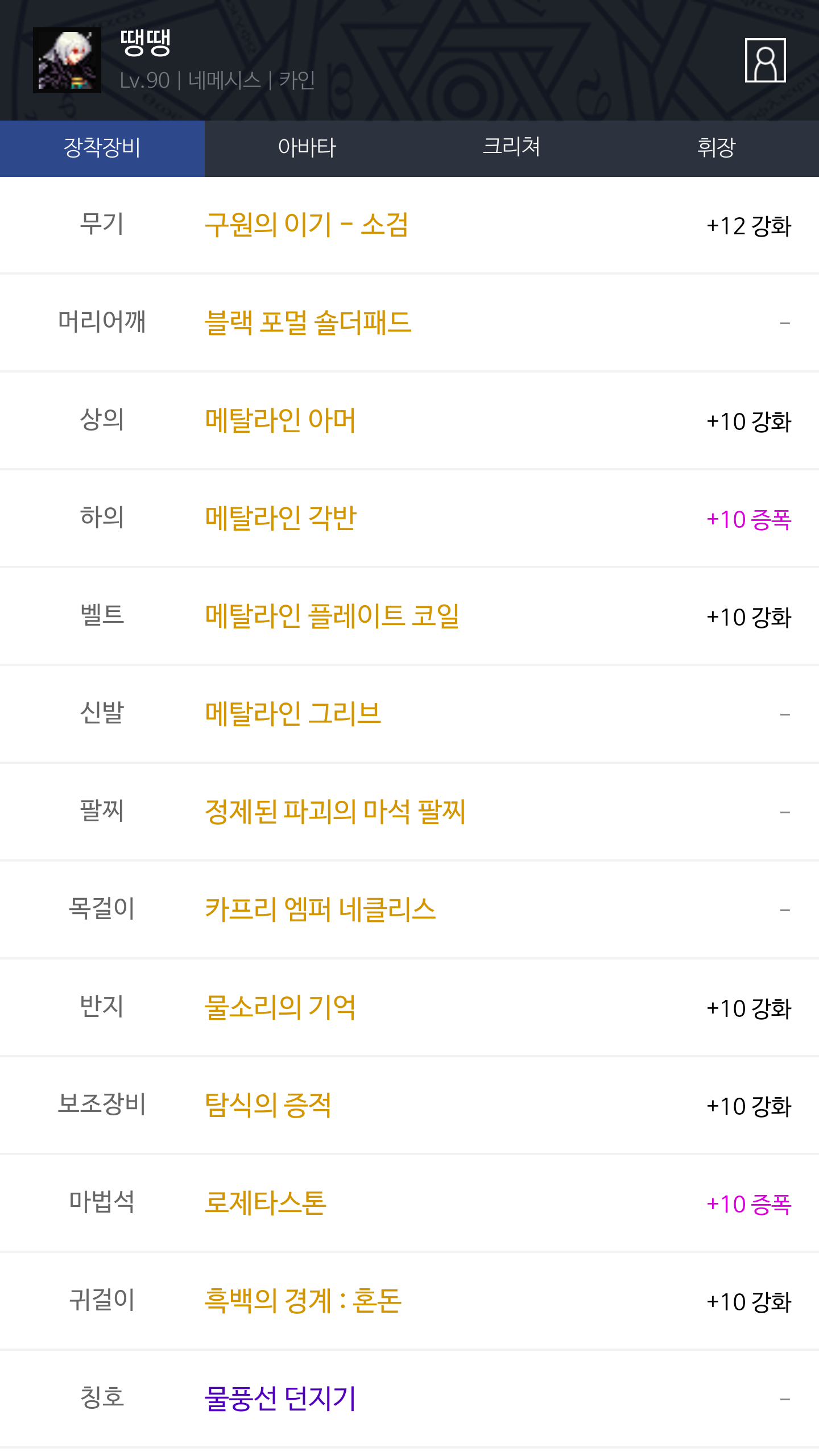The width and height of the screenshot is (819, 1456).
Task: Switch to the 휘장 tab
Action: pos(717,148)
